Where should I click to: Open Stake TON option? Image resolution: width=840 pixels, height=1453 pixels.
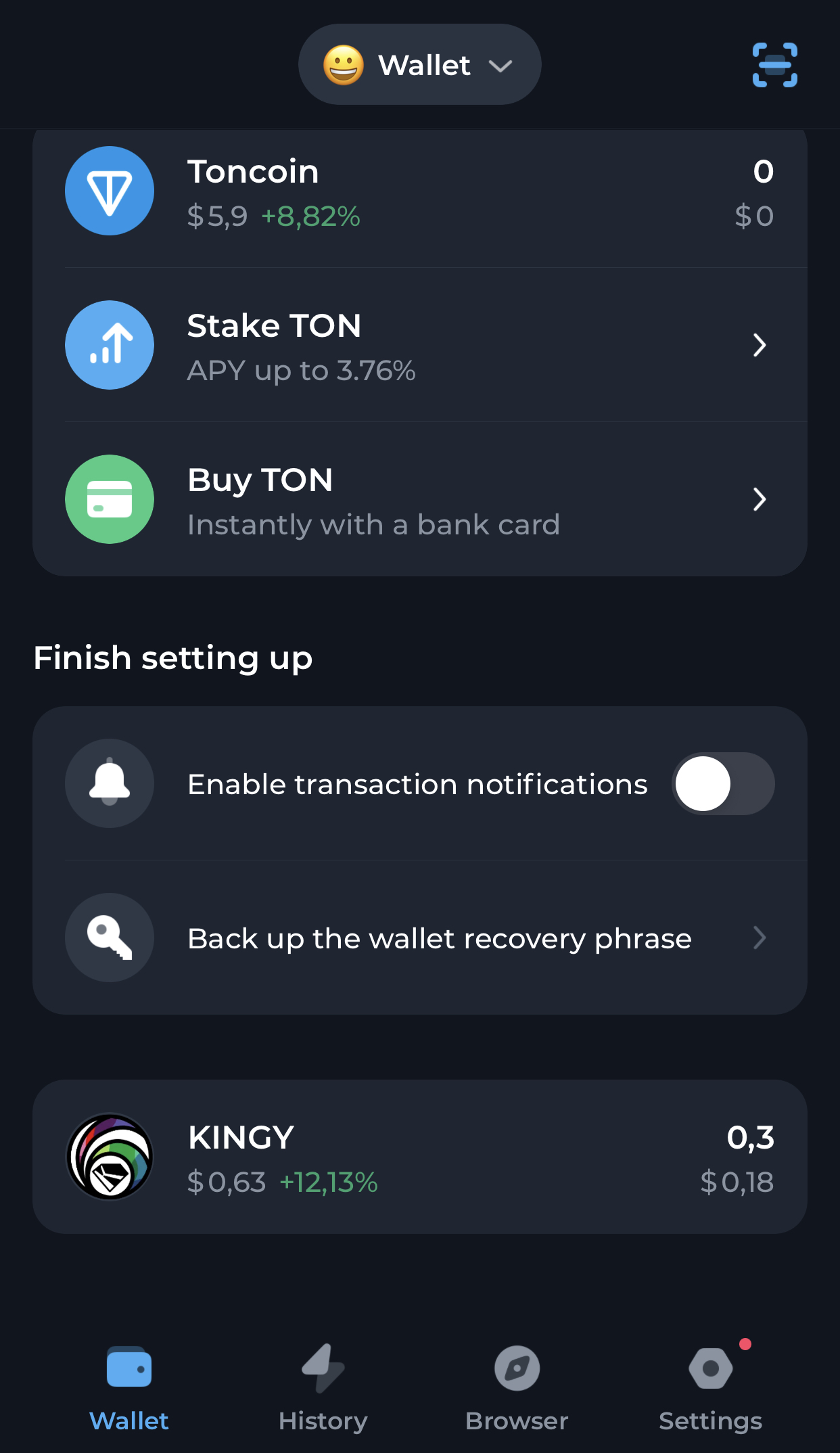pos(419,346)
